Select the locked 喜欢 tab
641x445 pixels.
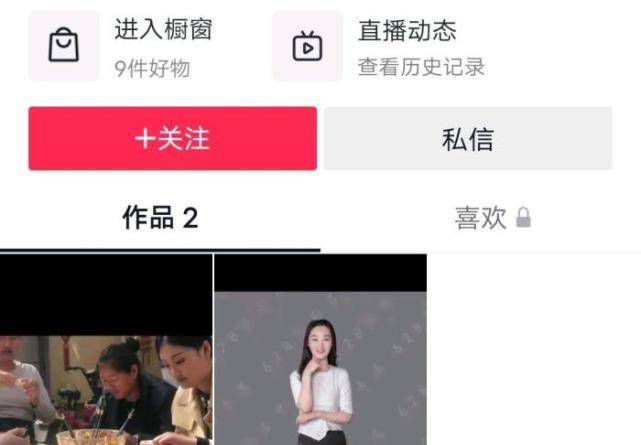point(492,218)
